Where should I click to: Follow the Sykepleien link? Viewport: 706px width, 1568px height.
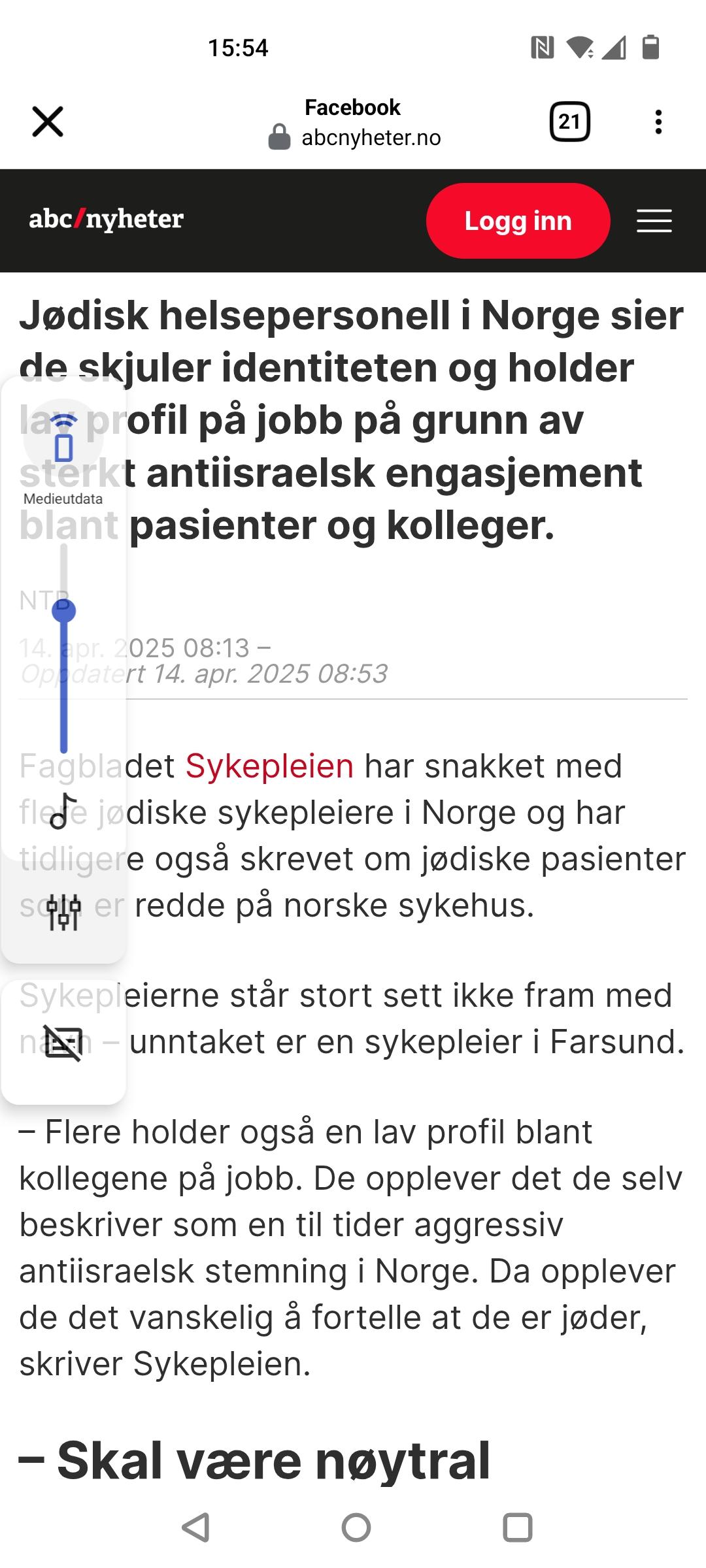[269, 766]
